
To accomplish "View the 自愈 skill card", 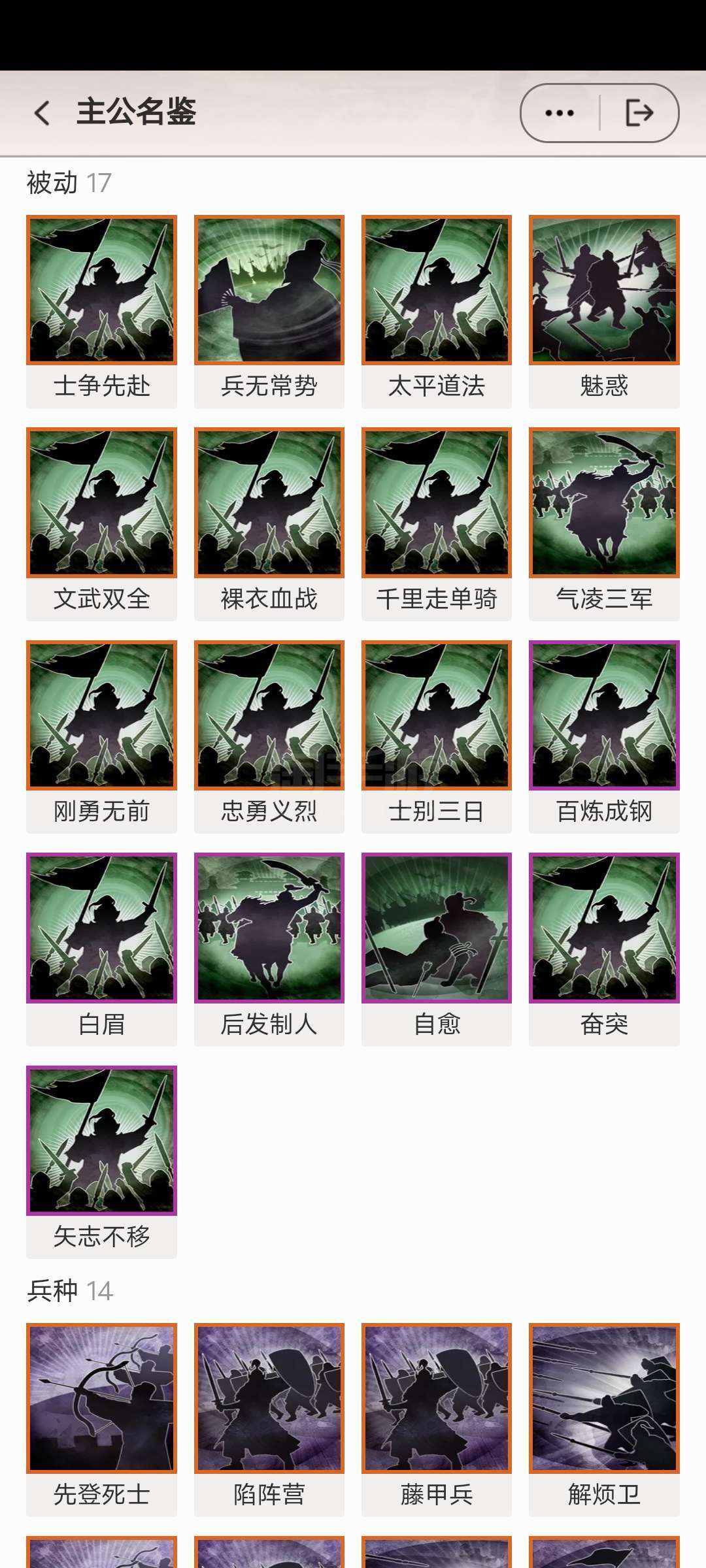I will tap(437, 949).
